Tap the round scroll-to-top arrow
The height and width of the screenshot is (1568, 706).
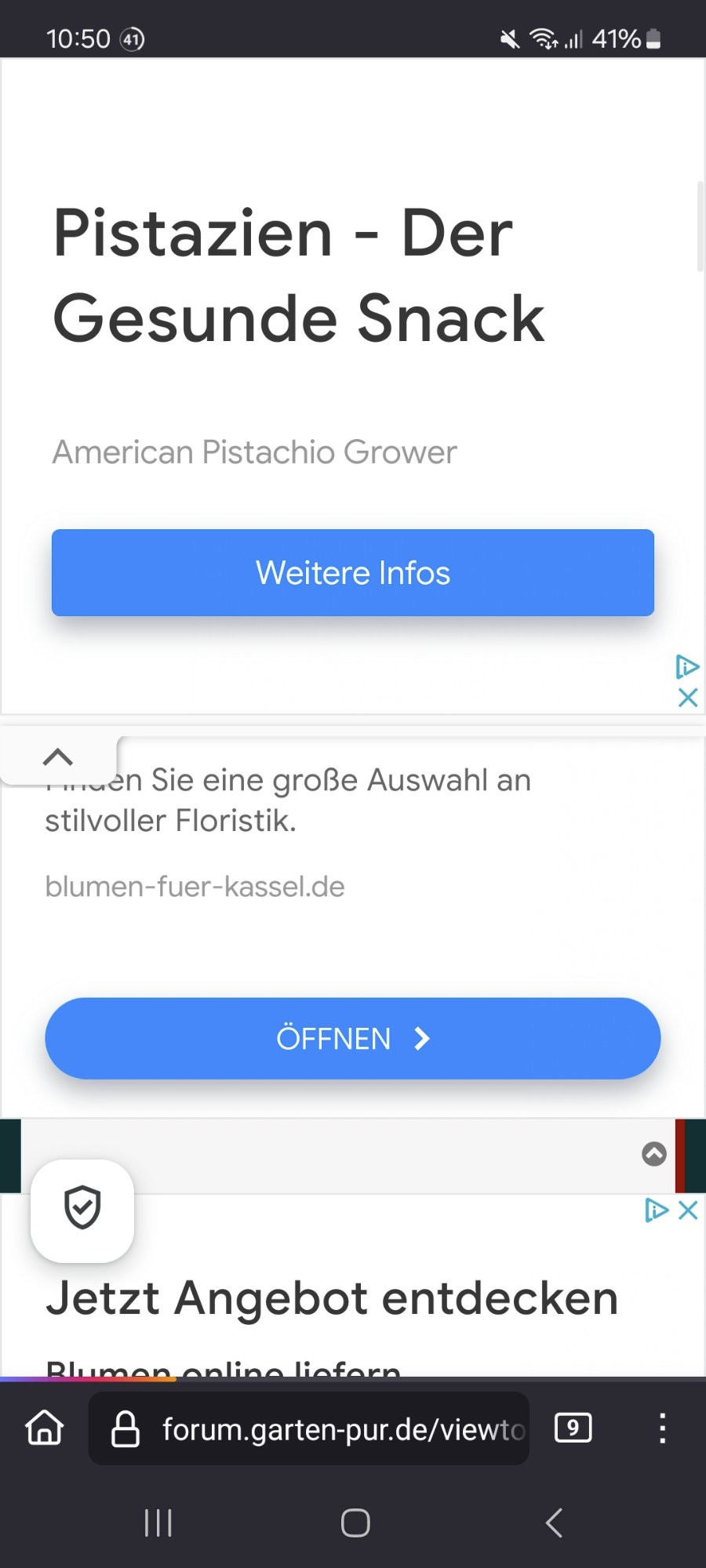654,1153
